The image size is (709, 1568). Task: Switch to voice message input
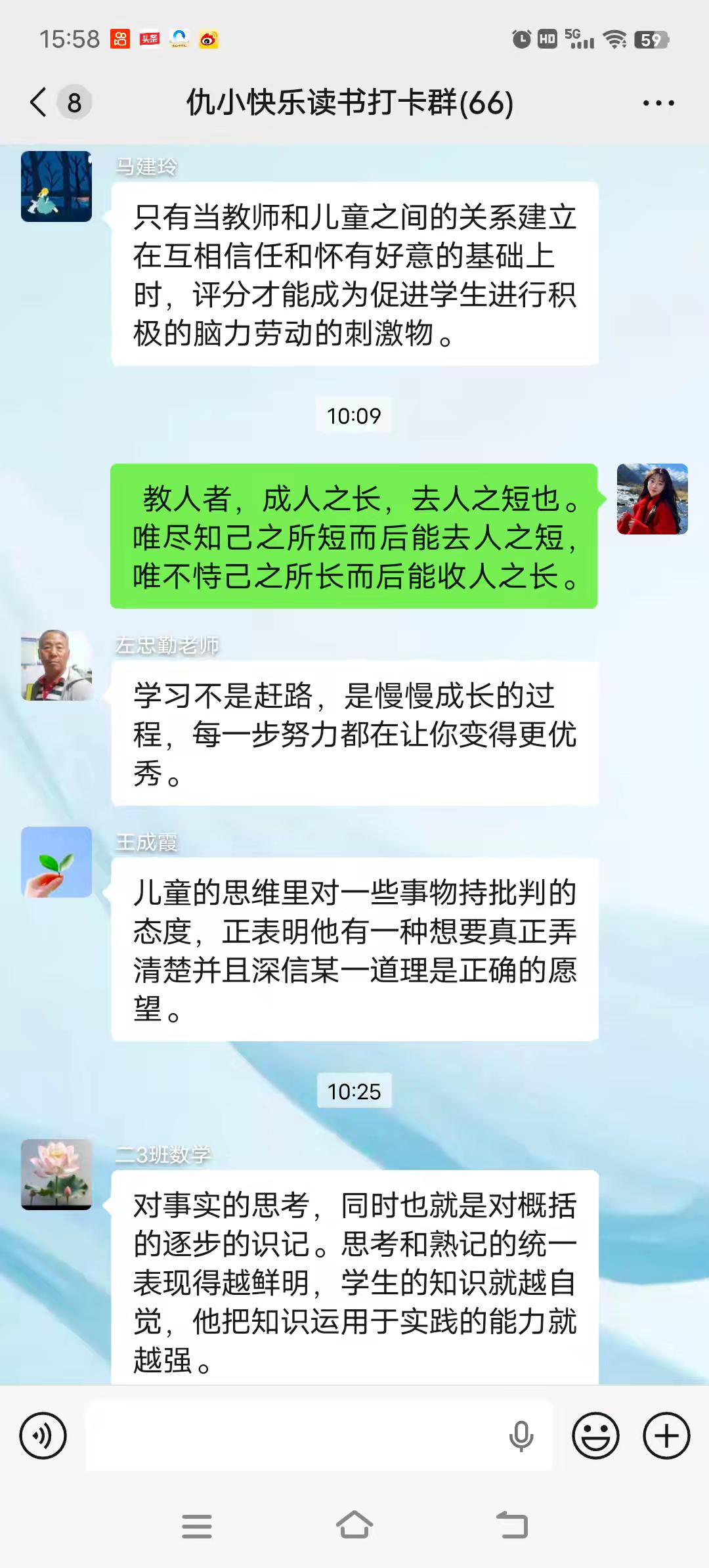[x=43, y=1435]
